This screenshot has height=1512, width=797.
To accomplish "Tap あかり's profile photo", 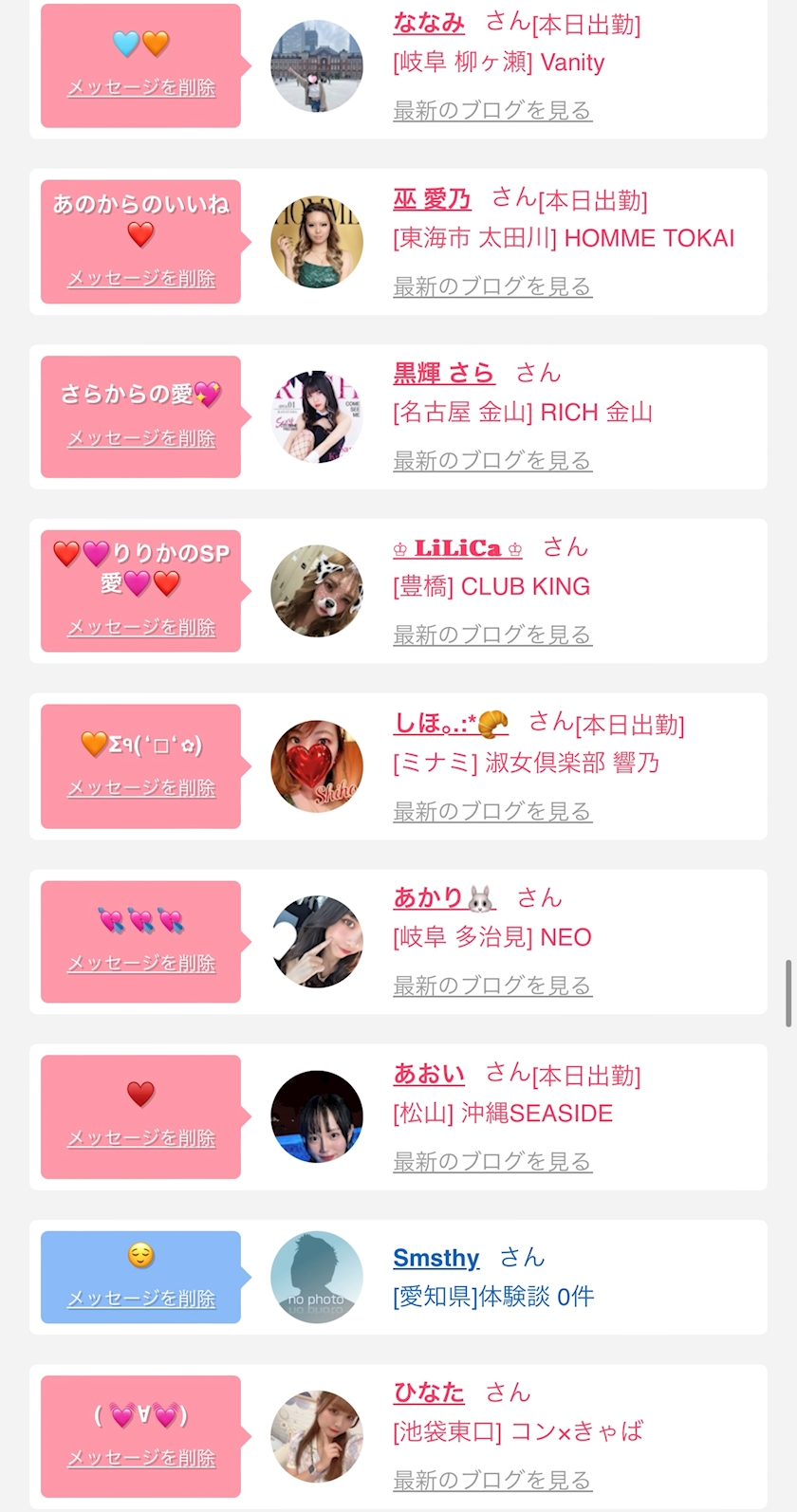I will point(317,942).
